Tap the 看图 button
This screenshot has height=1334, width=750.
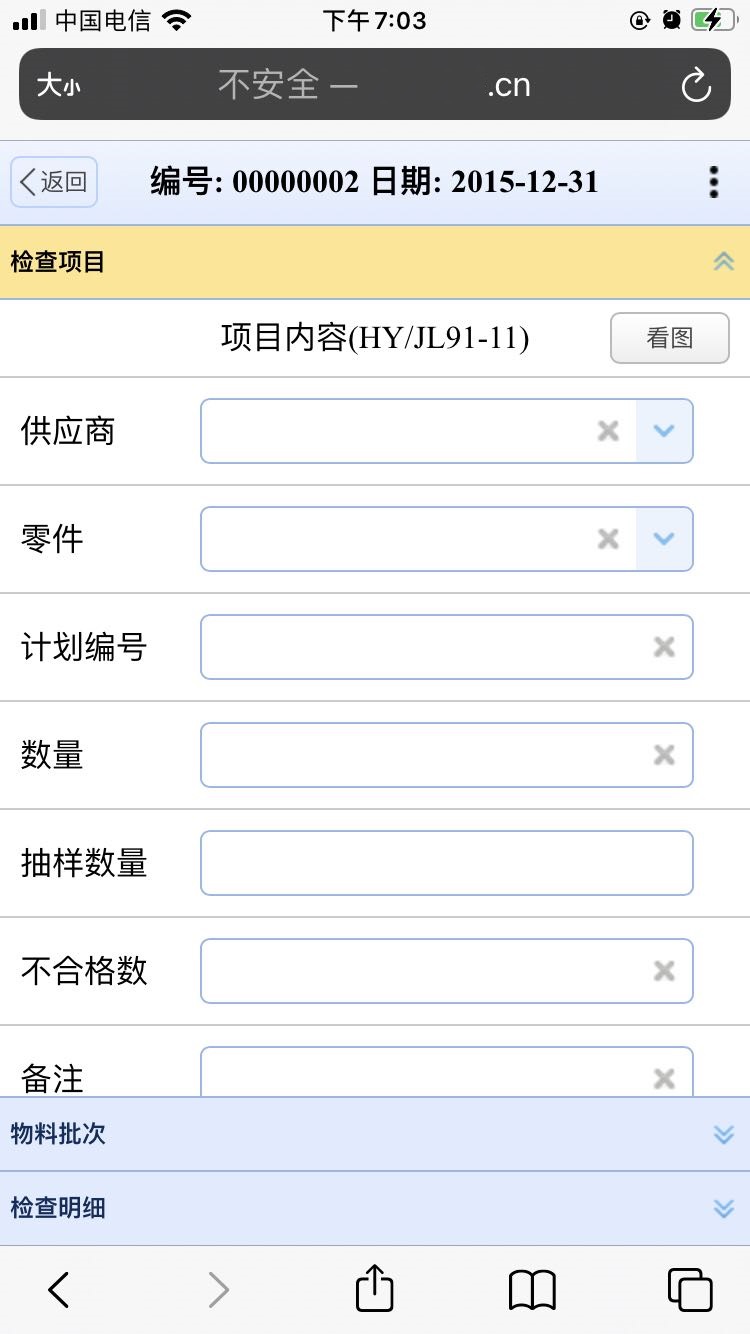[x=669, y=338]
